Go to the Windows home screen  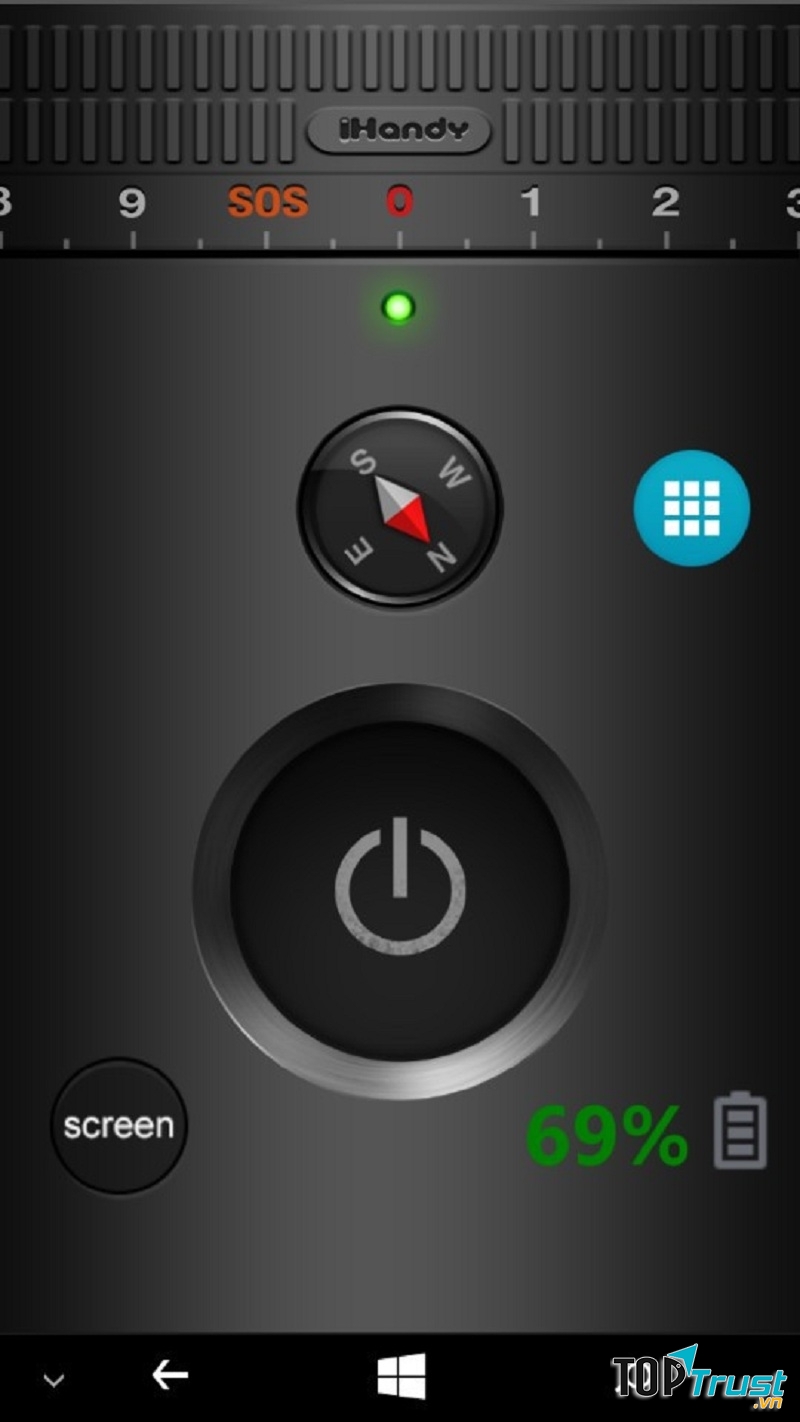(401, 1376)
